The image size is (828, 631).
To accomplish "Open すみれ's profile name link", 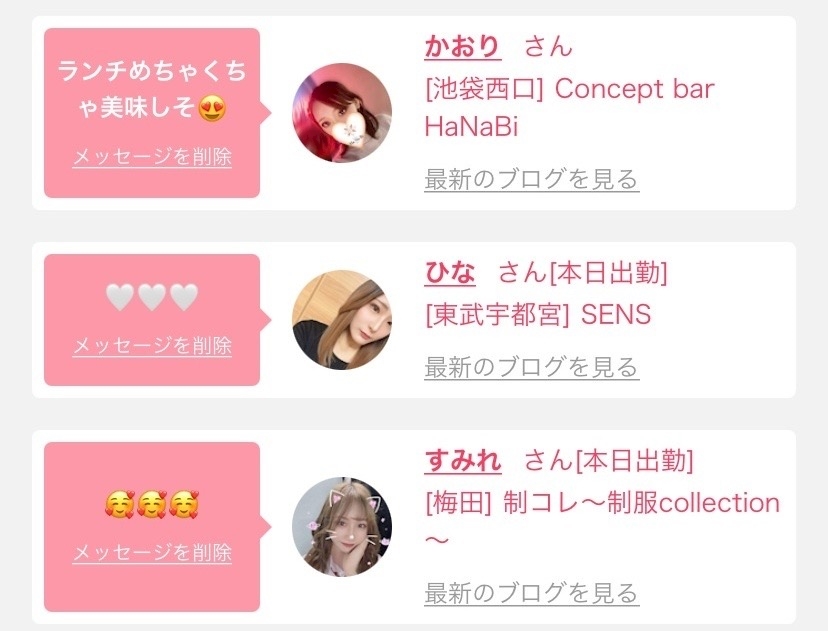I will [463, 461].
